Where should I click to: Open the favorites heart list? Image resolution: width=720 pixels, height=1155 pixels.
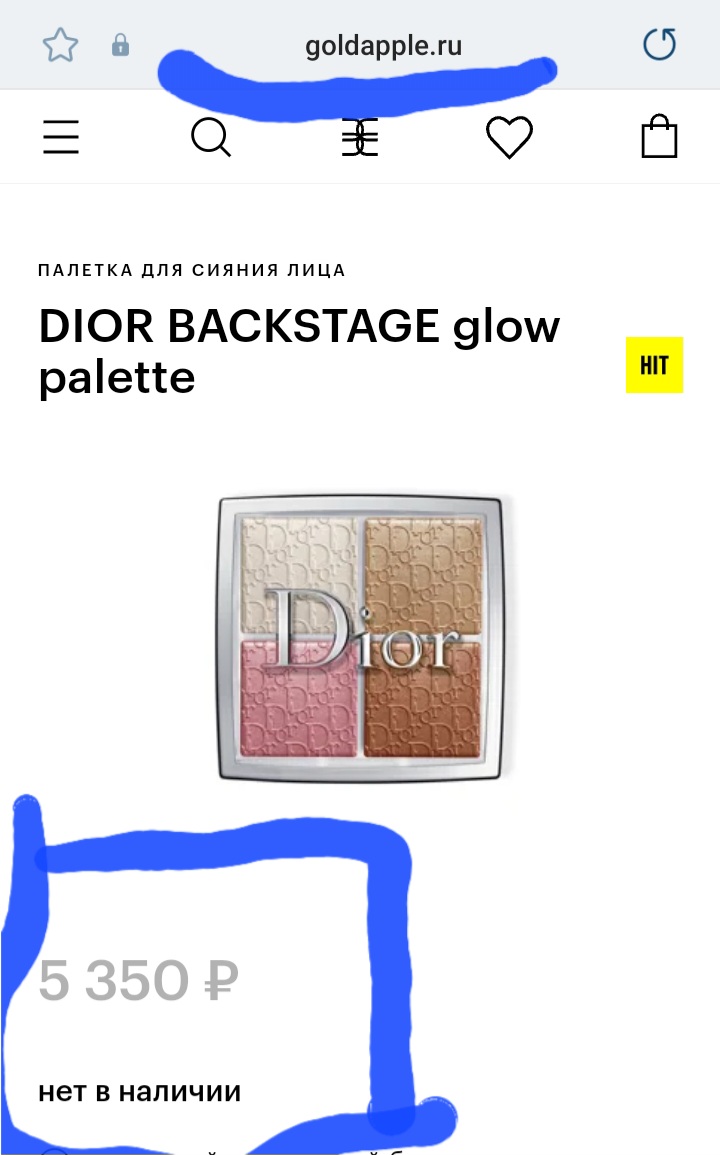(509, 137)
